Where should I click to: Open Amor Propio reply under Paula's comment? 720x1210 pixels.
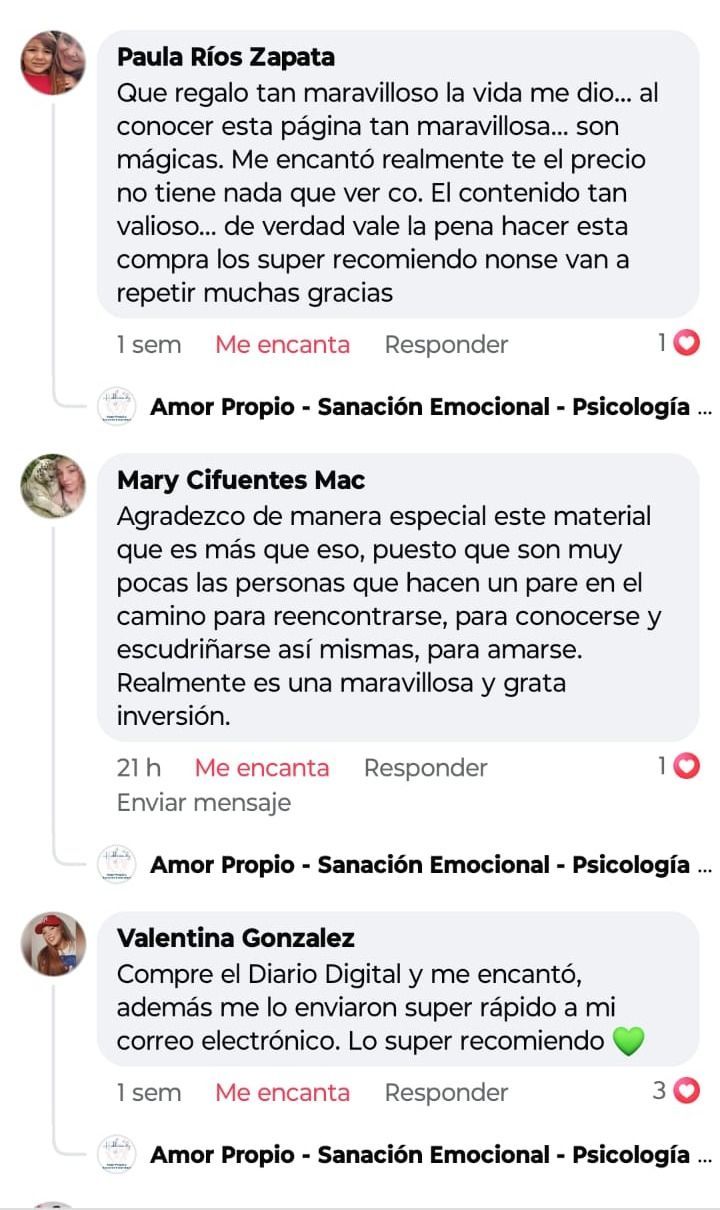click(x=419, y=407)
